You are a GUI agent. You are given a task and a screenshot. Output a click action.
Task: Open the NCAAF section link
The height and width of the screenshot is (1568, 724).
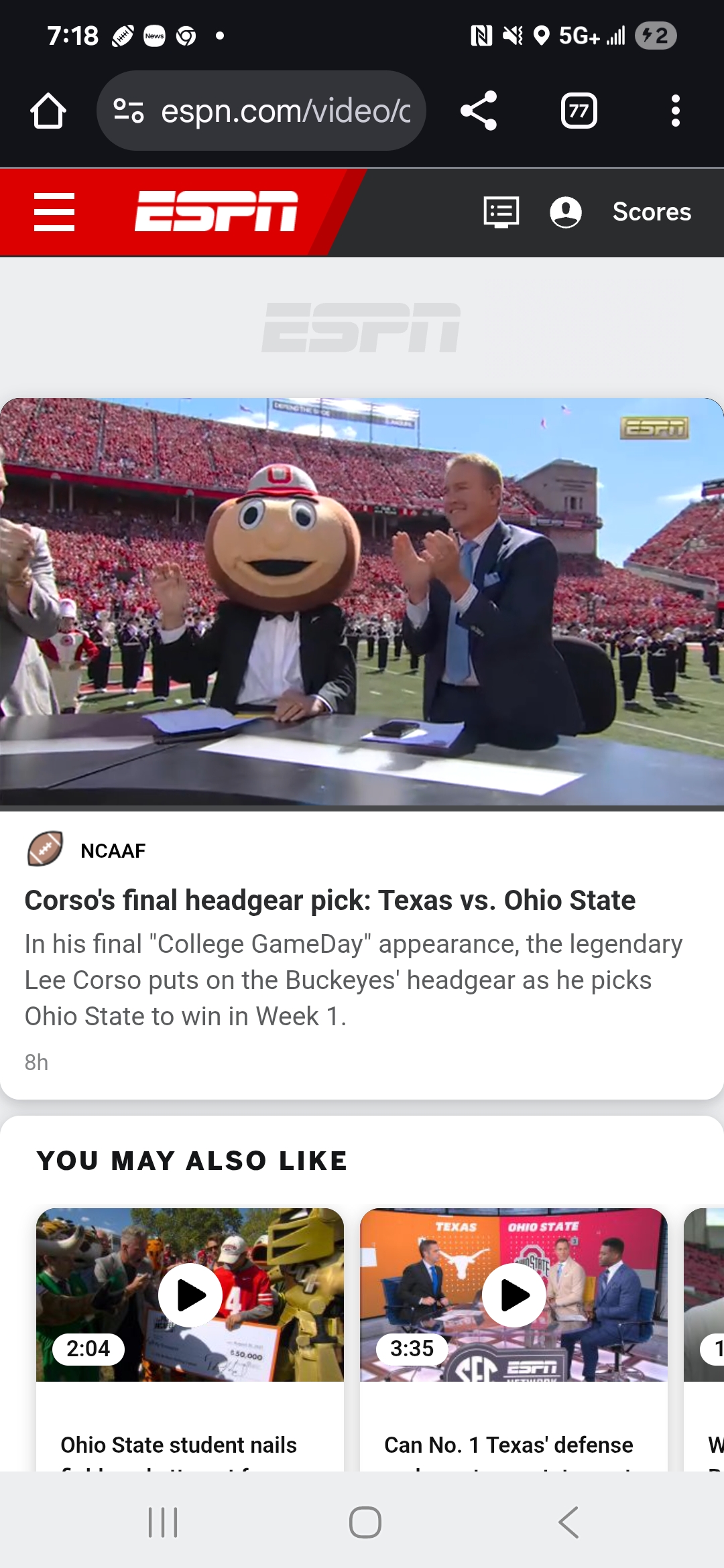[x=113, y=850]
